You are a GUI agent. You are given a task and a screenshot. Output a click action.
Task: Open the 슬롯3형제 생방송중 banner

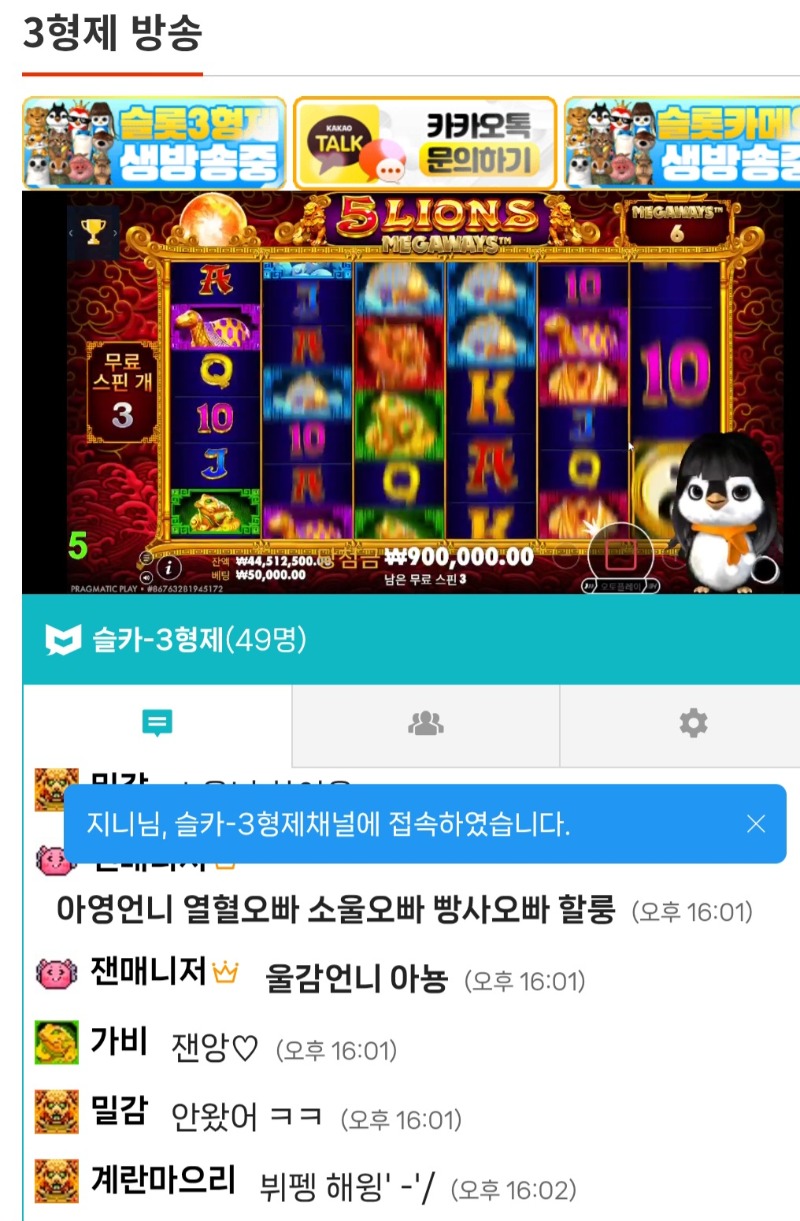pos(154,143)
